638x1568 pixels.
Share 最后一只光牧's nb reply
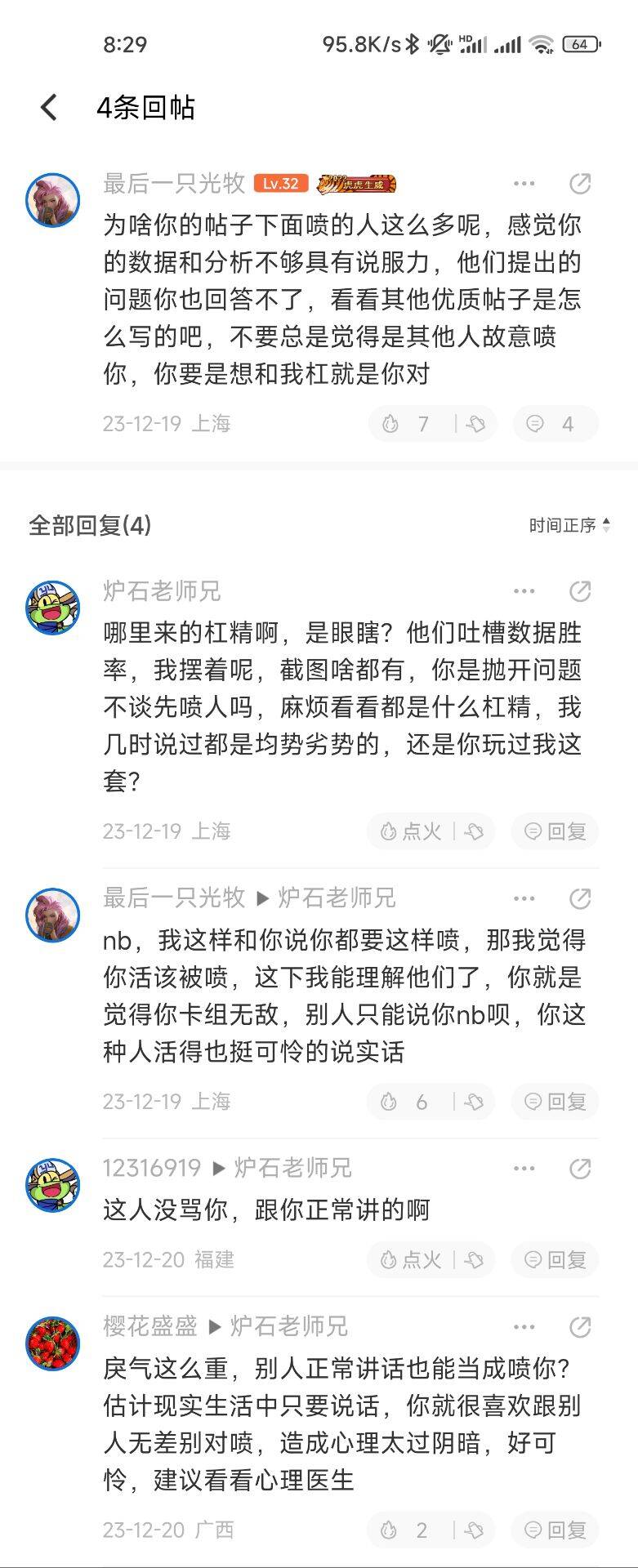click(580, 899)
